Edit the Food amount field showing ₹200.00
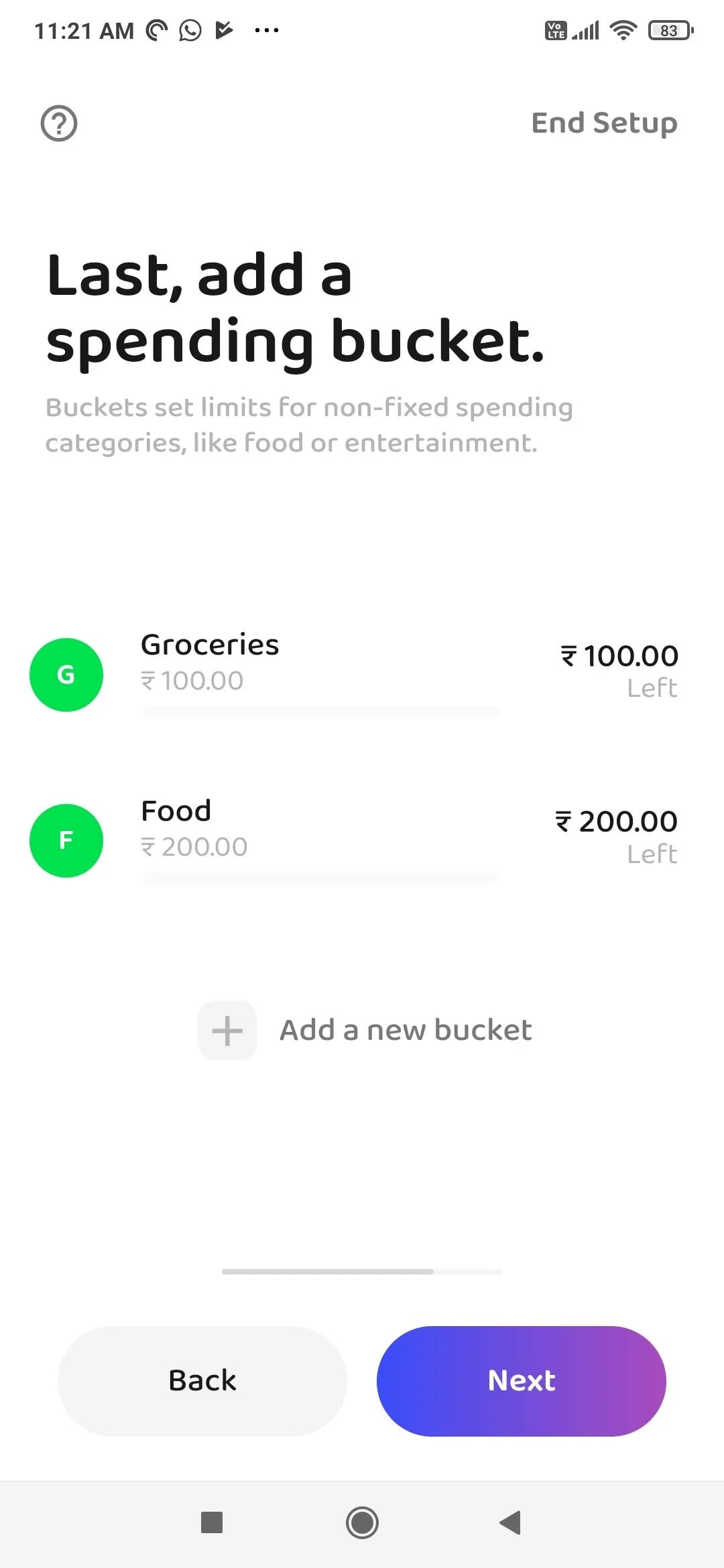 (x=194, y=846)
